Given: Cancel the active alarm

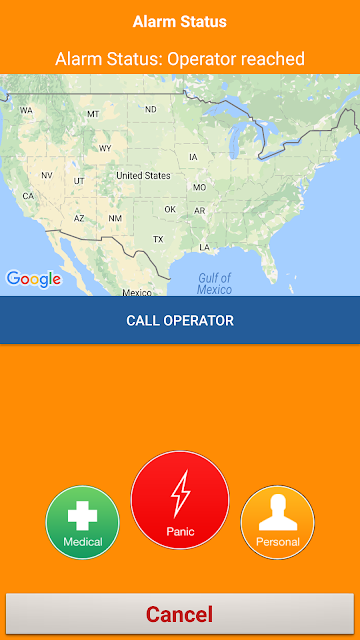Looking at the screenshot, I should click(x=180, y=614).
